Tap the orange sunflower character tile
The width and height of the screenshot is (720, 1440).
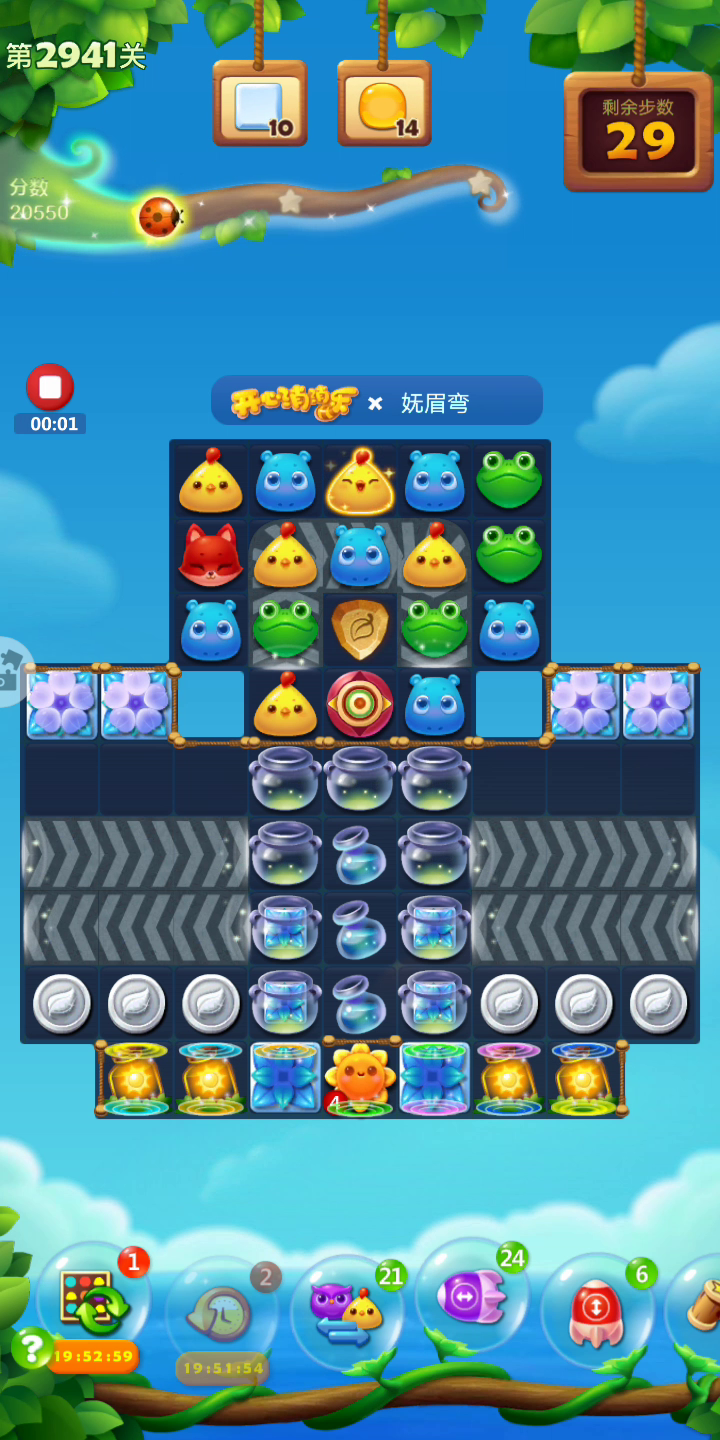click(360, 1077)
